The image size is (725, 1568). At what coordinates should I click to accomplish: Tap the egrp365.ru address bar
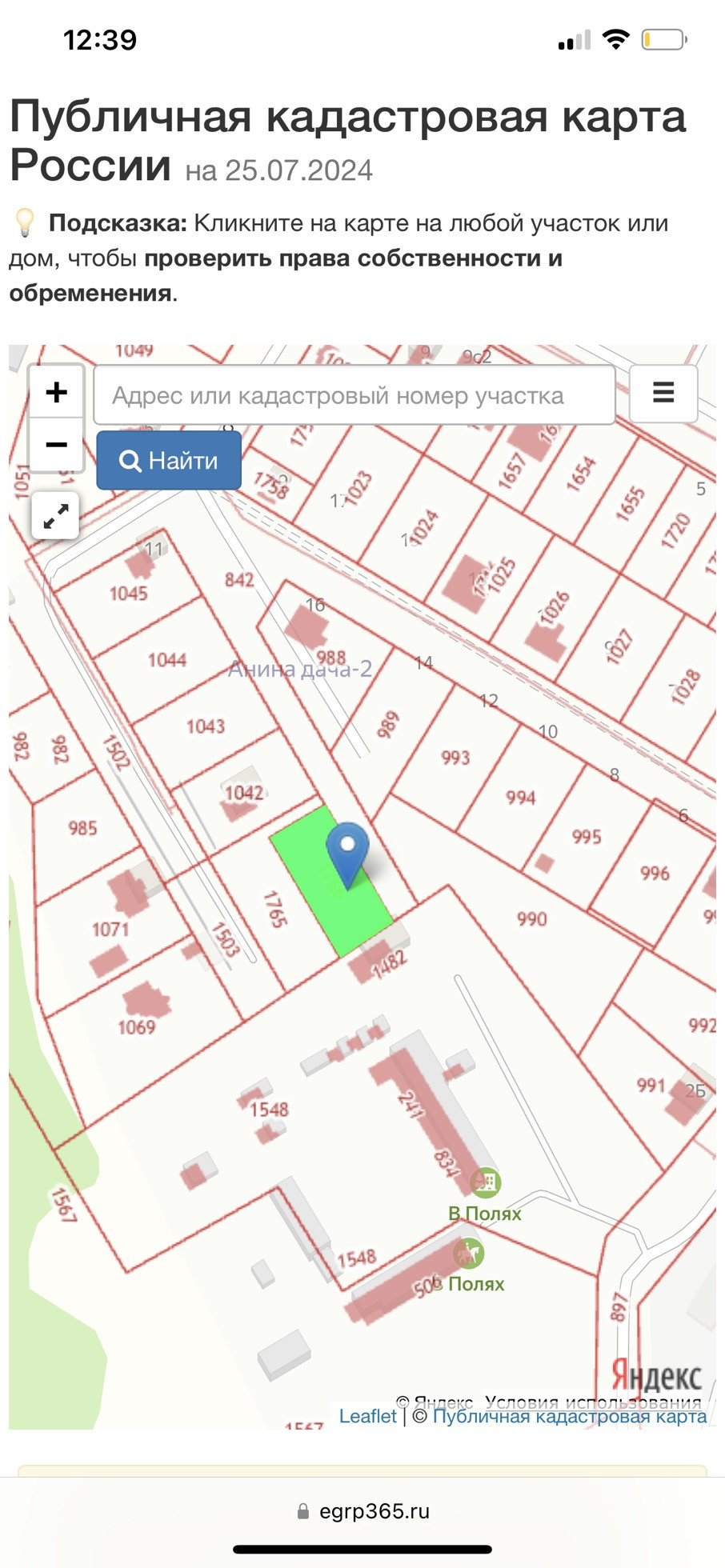tap(364, 1511)
